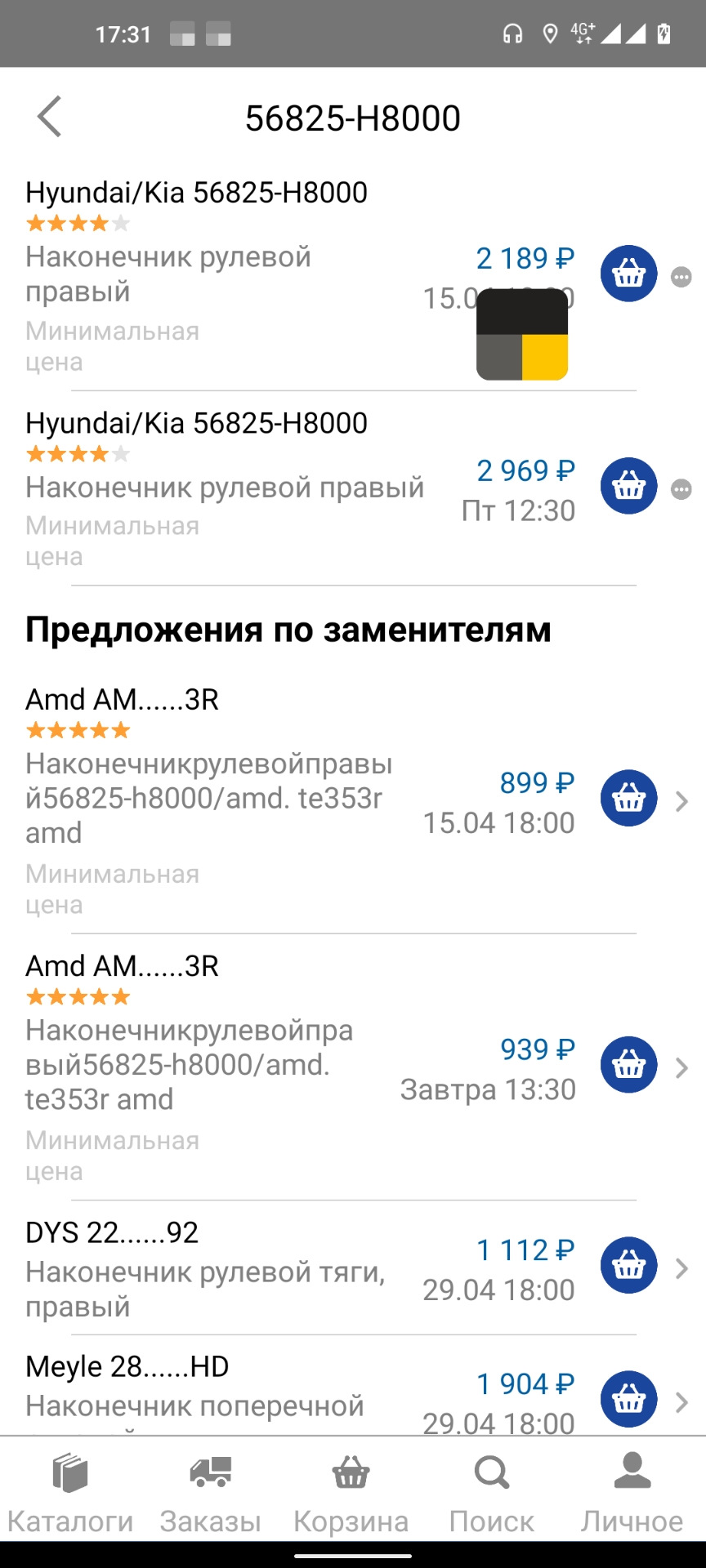Screen dimensions: 706x1568
Task: Add 939 ₽ Amd replacement to basket
Action: 628,1064
